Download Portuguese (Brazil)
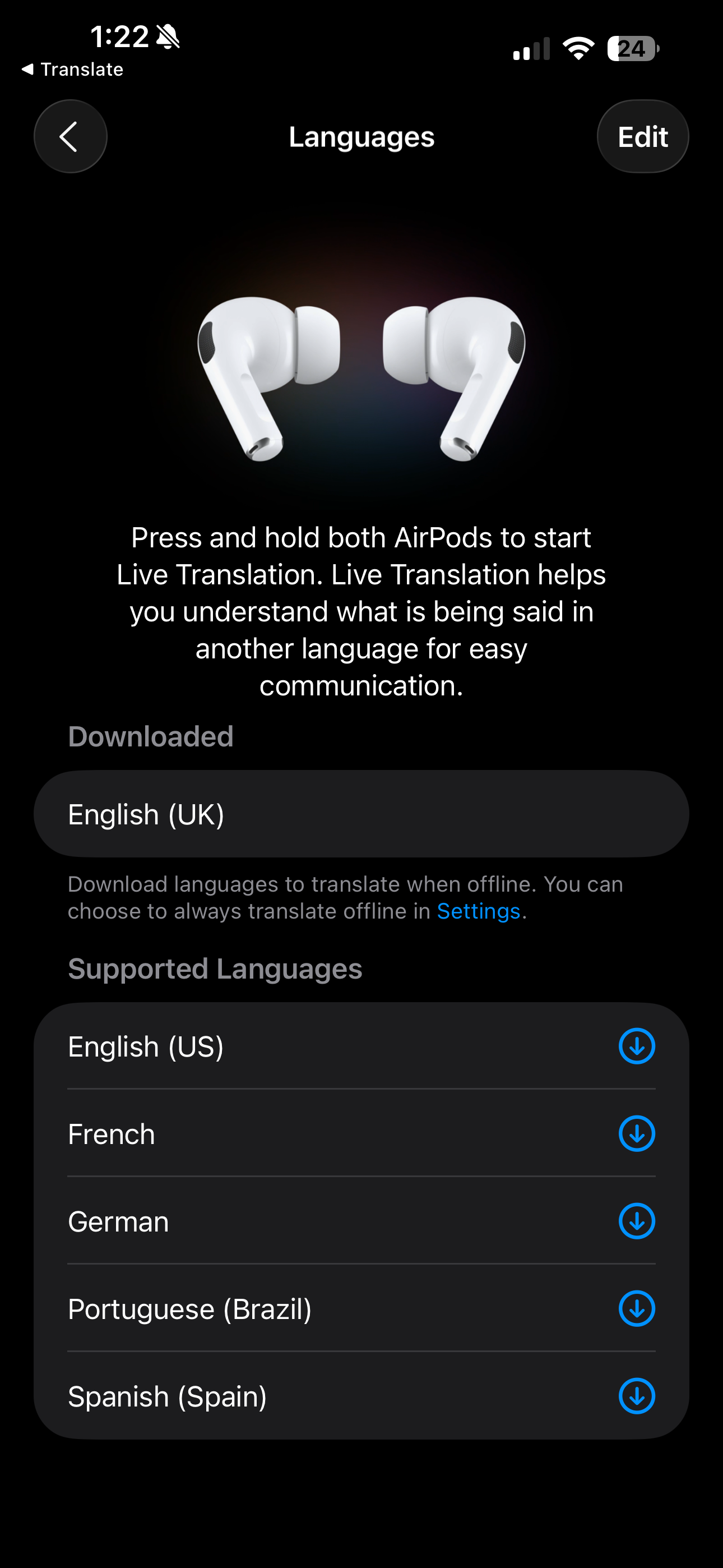 [x=637, y=1309]
